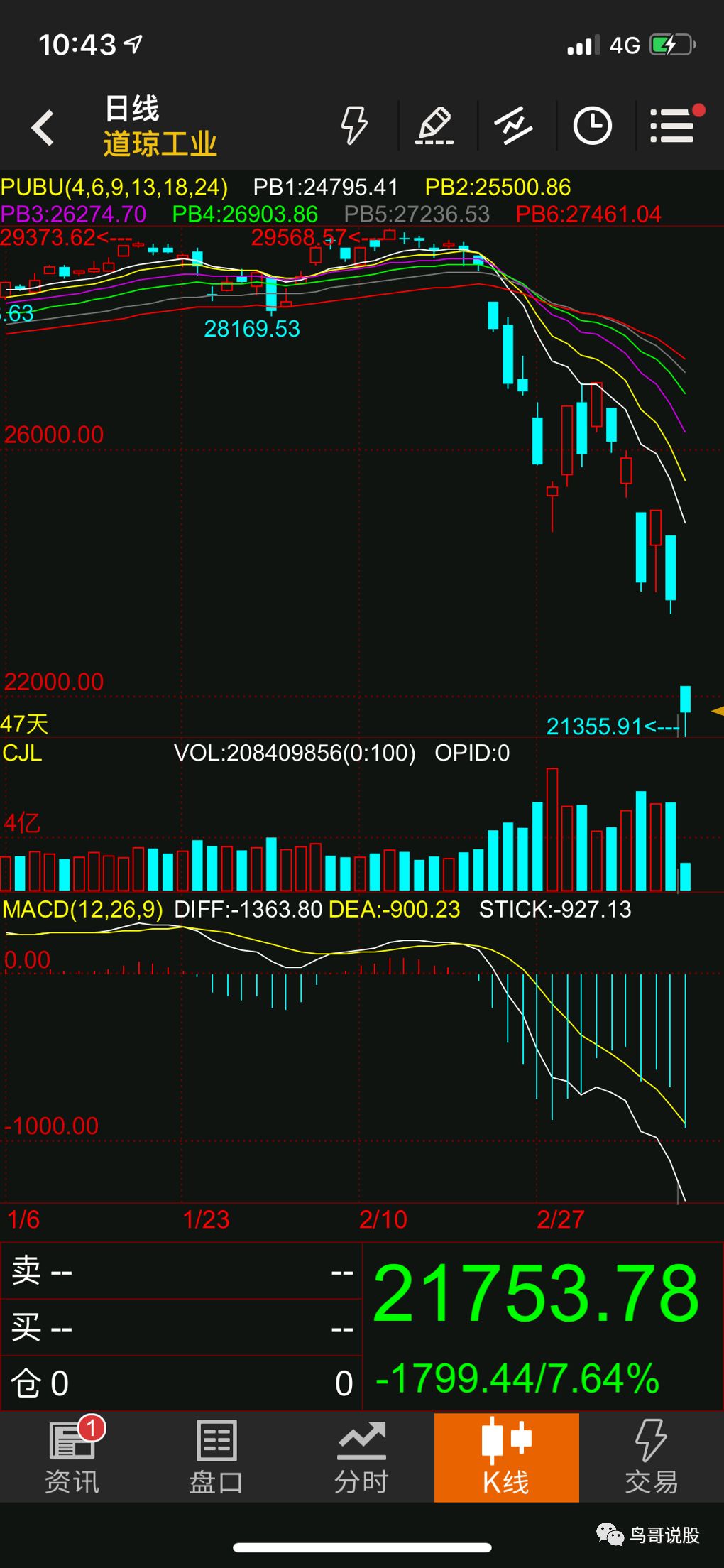Tap the CJL volume indicator label
Viewport: 724px width, 1568px height.
(x=23, y=753)
